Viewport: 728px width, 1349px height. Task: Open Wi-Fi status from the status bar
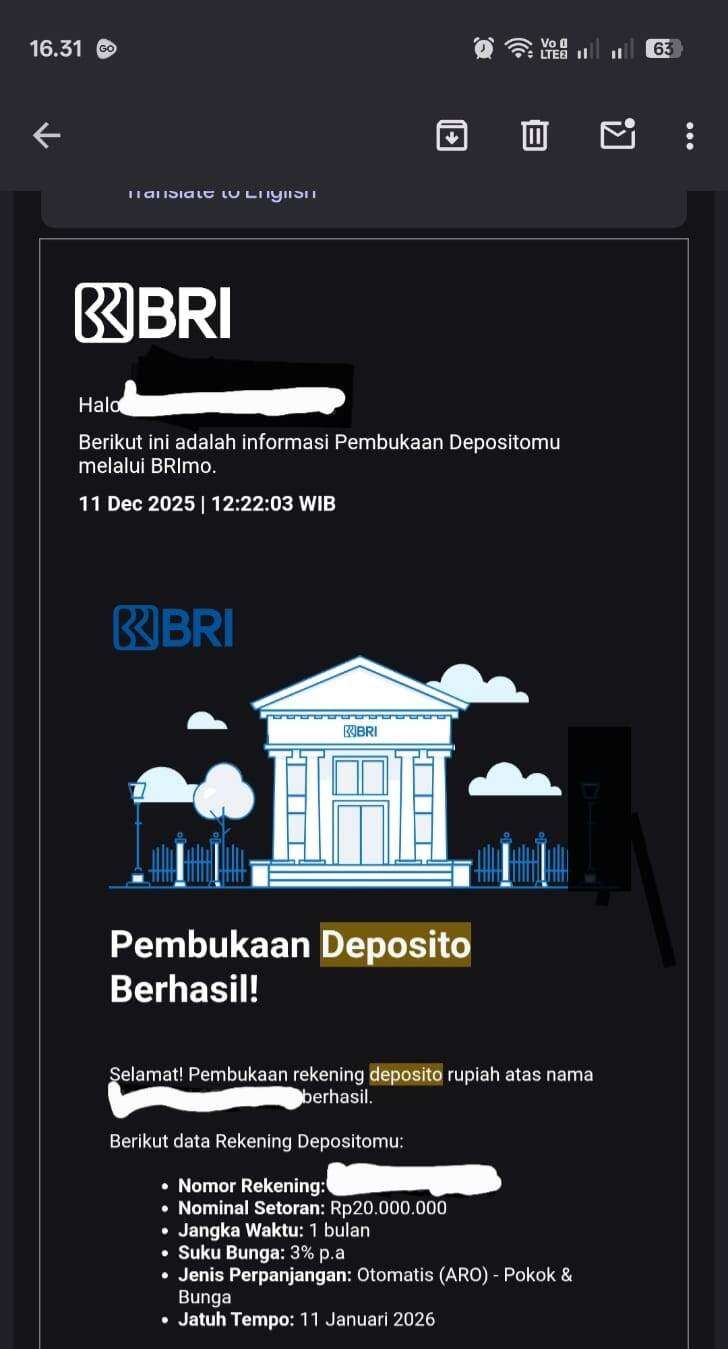point(517,47)
